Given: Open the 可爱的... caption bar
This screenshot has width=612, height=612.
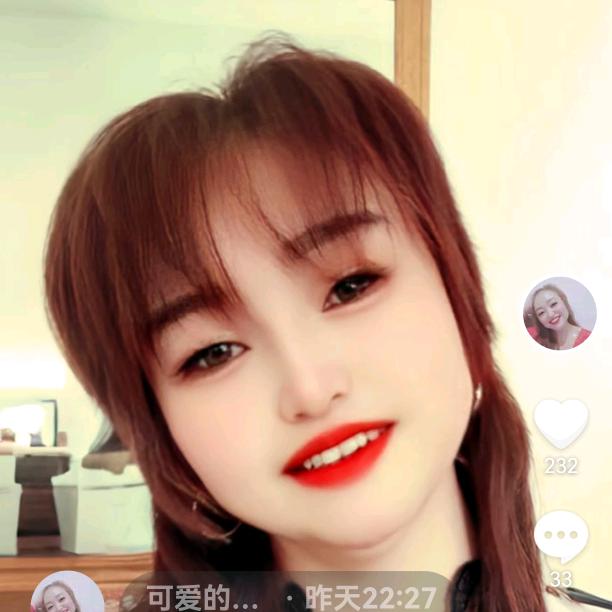Looking at the screenshot, I should 288,592.
